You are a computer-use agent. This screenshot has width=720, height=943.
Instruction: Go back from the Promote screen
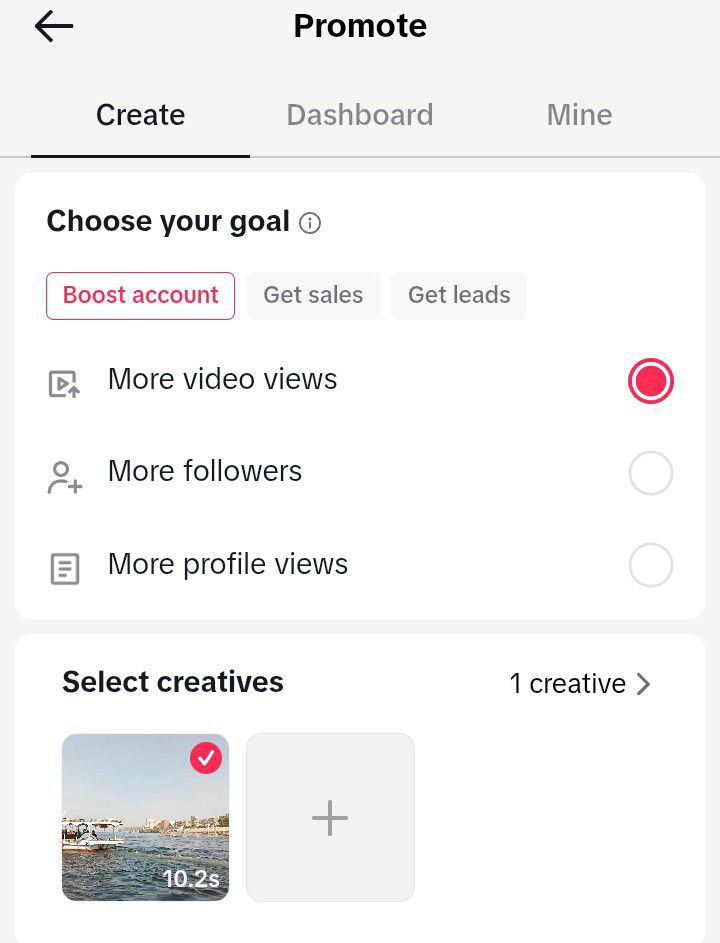tap(54, 27)
